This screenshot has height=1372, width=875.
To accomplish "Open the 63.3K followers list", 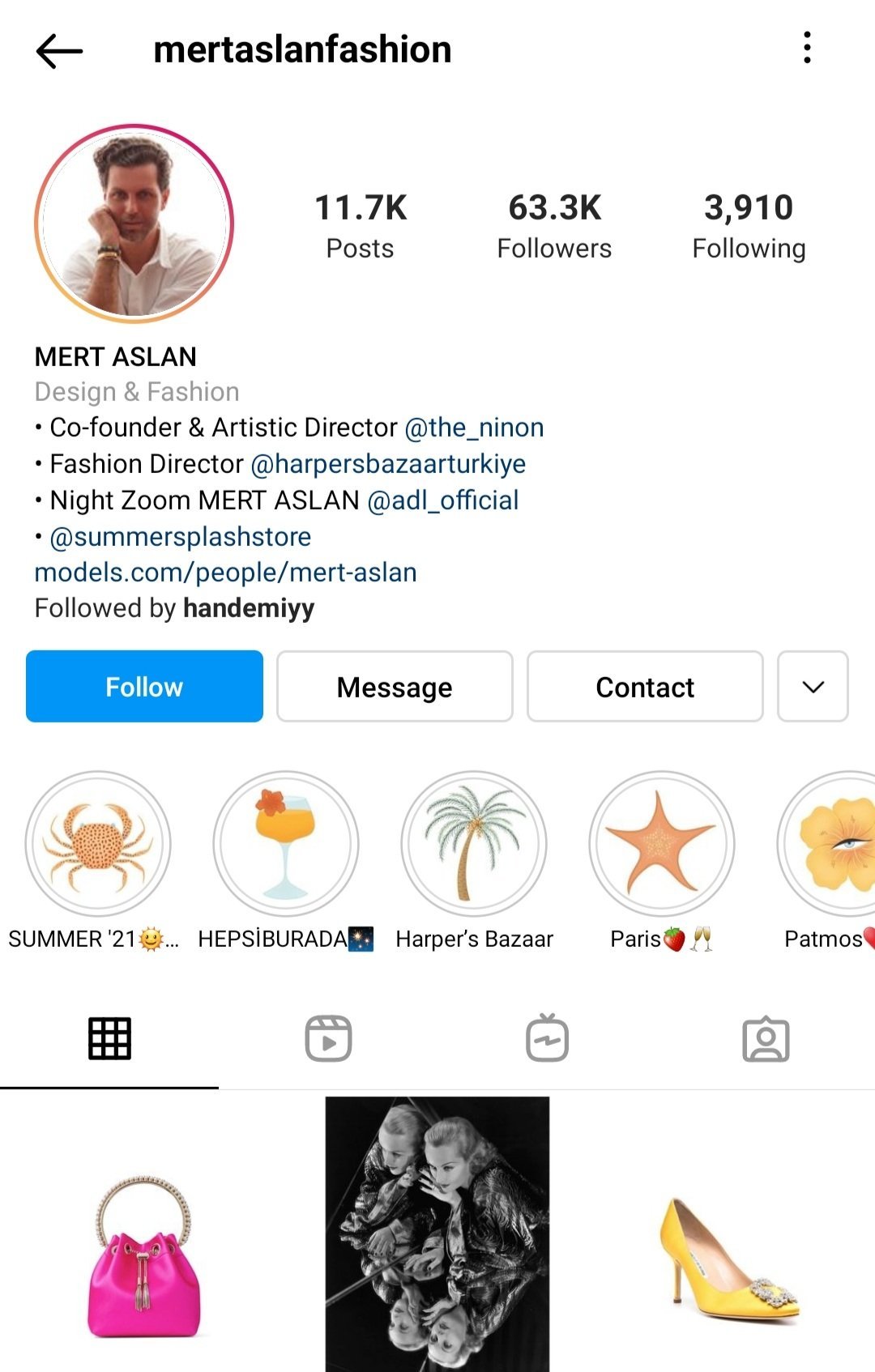I will [x=554, y=226].
